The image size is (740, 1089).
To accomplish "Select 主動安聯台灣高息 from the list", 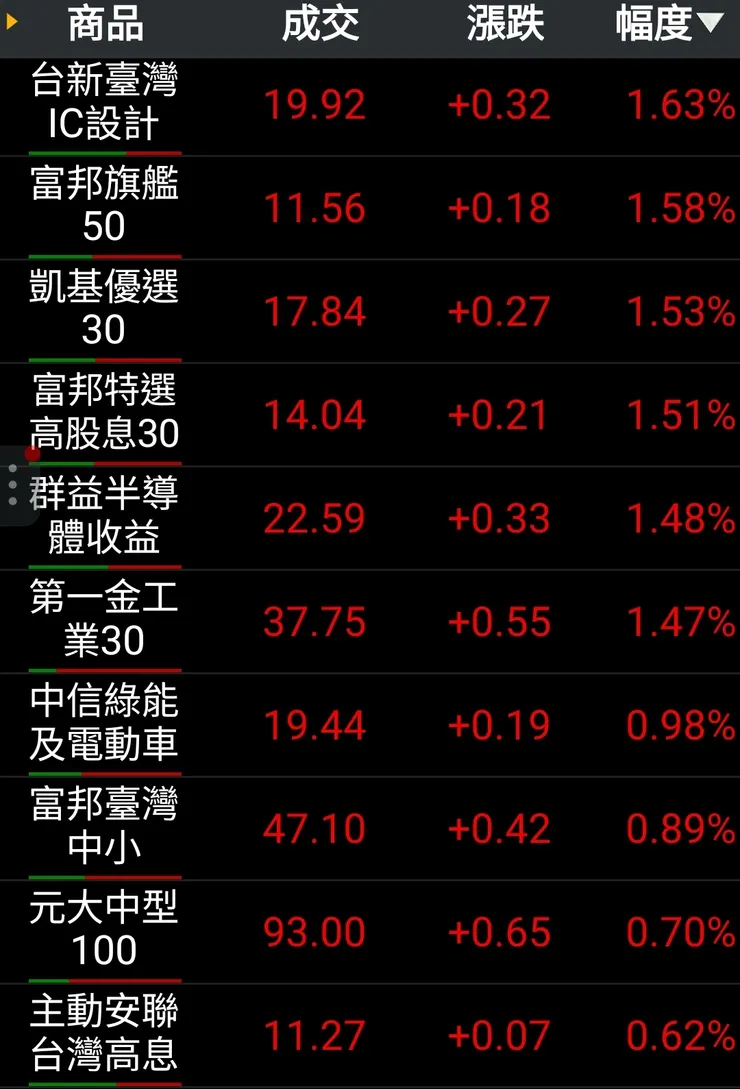I will [104, 1036].
